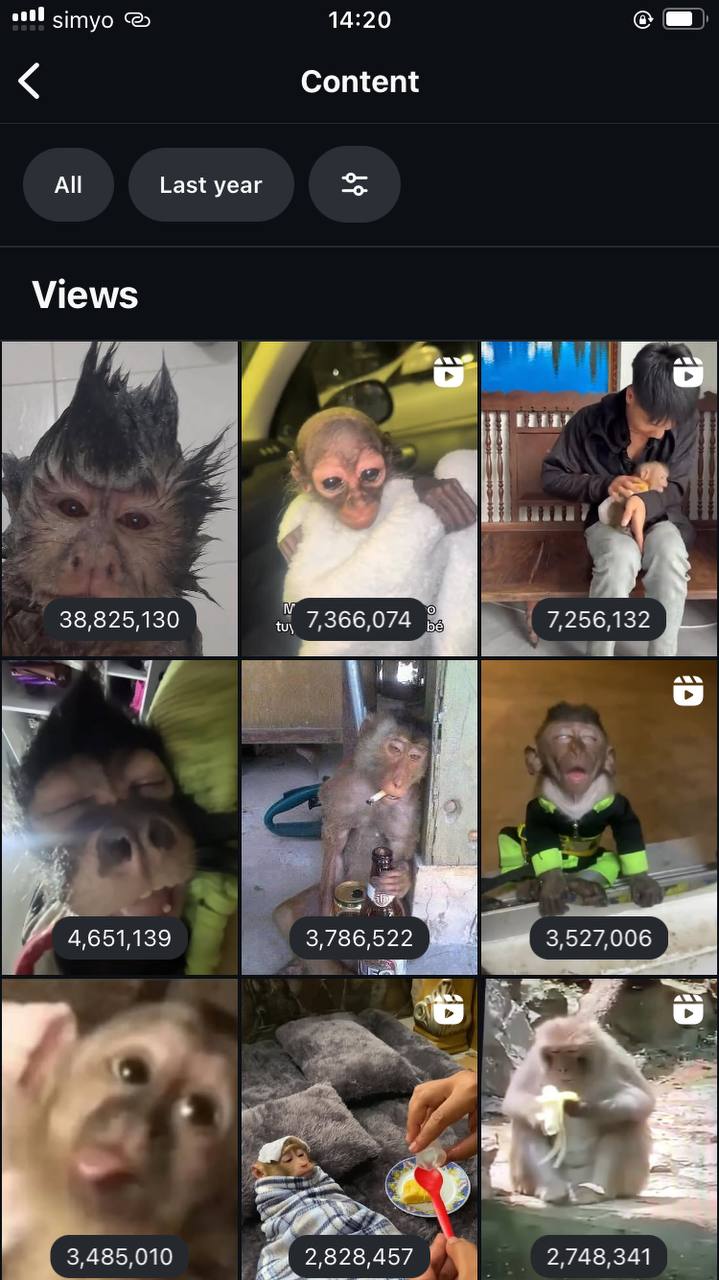Open the reel with 7,256,132 views
The height and width of the screenshot is (1280, 719).
pyautogui.click(x=599, y=498)
